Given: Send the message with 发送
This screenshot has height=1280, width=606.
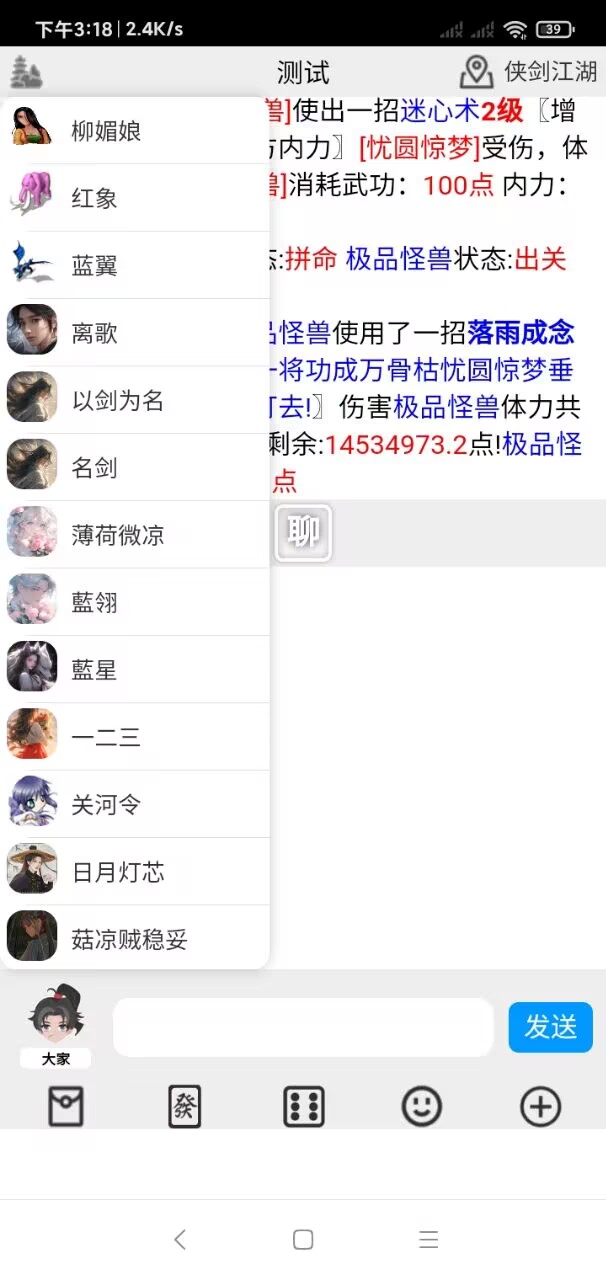Looking at the screenshot, I should 550,1027.
